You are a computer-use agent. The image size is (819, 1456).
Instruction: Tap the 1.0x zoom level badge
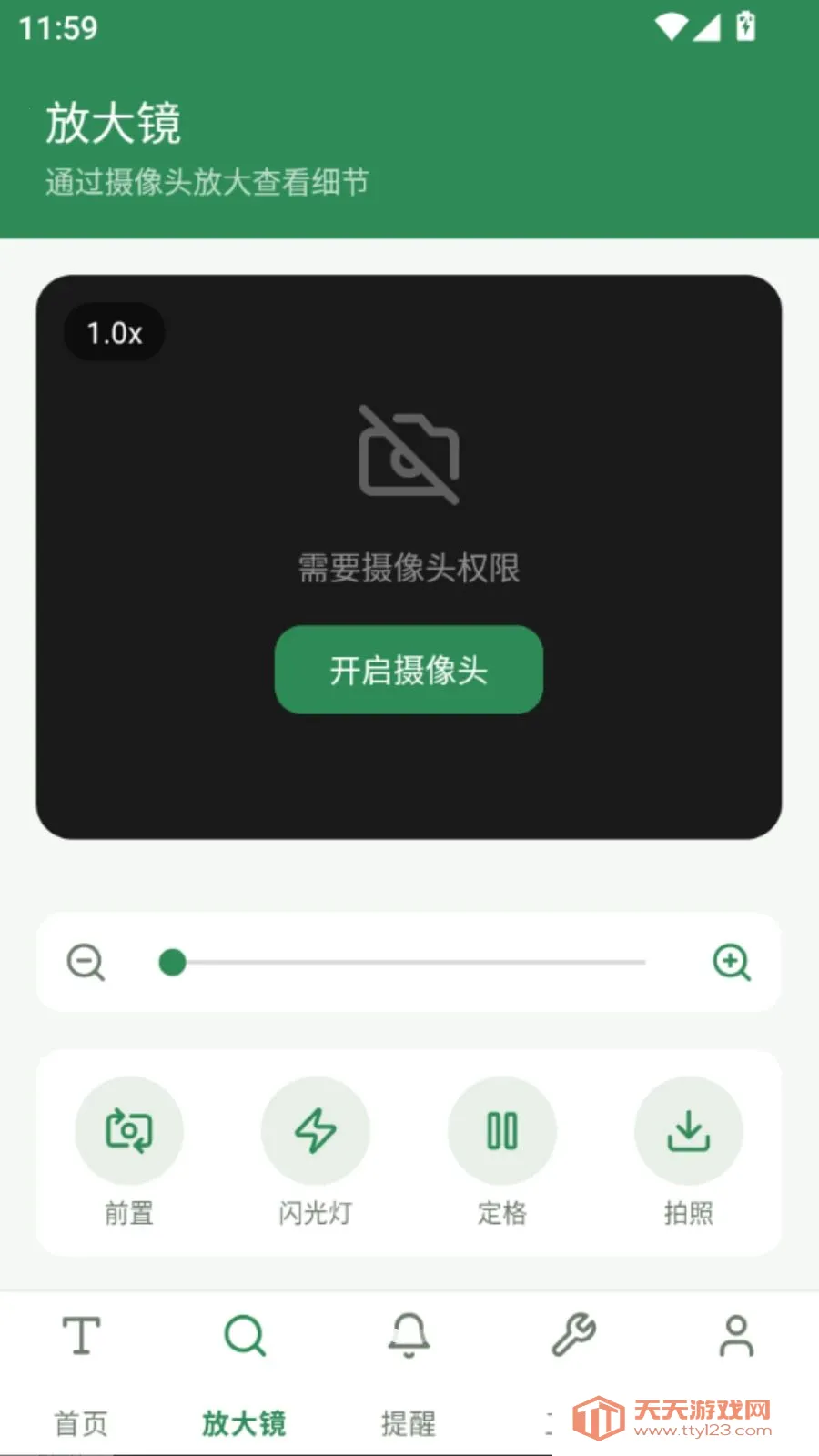point(114,333)
